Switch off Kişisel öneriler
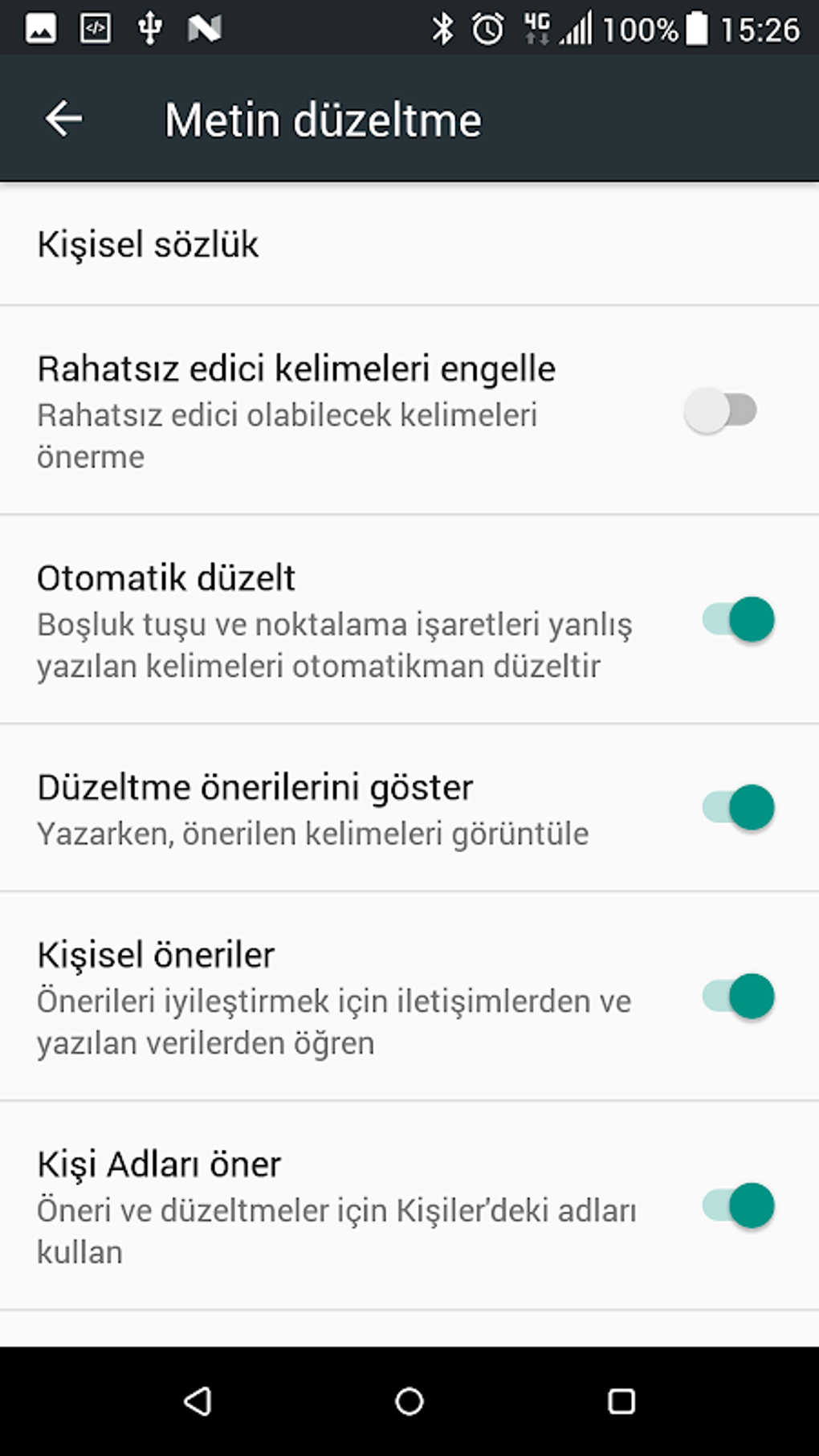This screenshot has height=1456, width=819. click(x=738, y=997)
